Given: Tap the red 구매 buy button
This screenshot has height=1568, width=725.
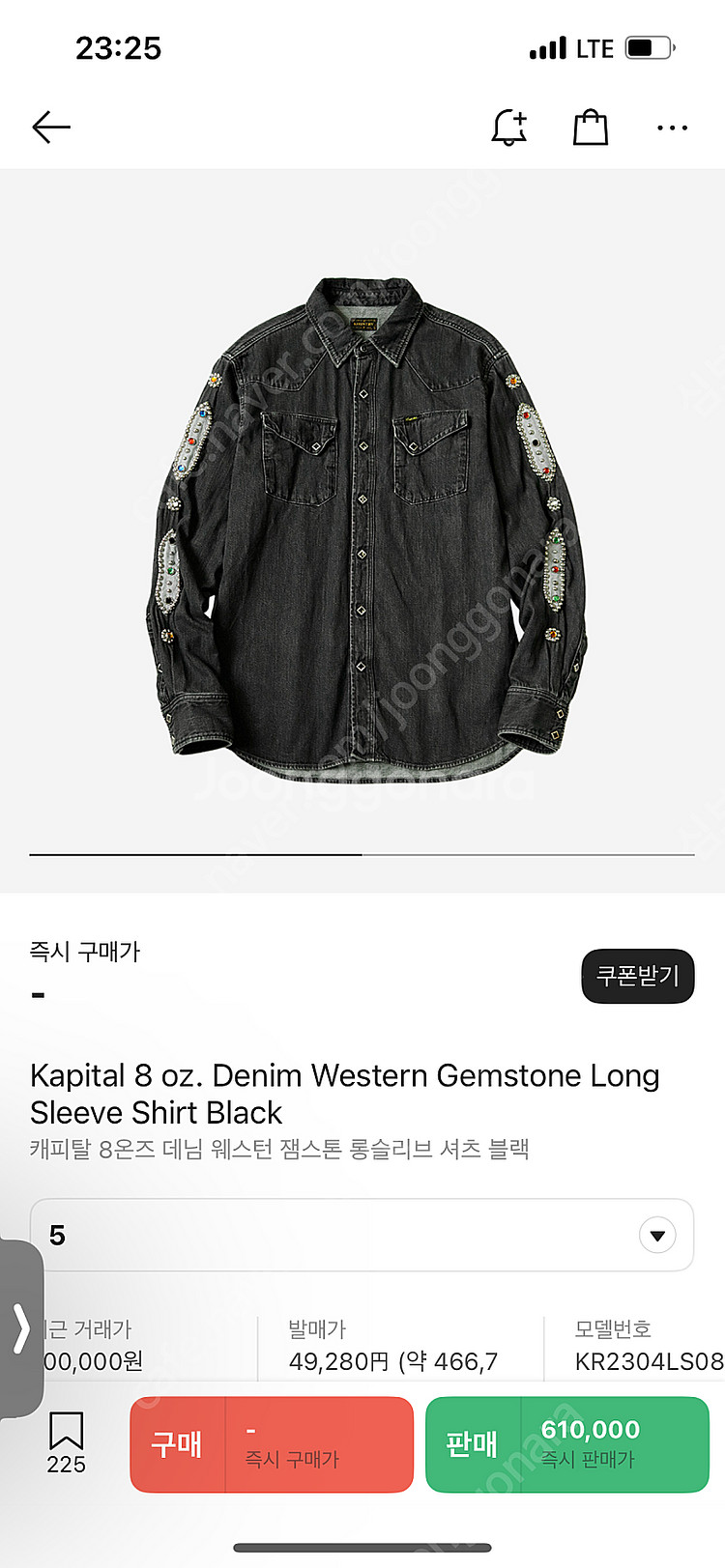Looking at the screenshot, I should (272, 1444).
